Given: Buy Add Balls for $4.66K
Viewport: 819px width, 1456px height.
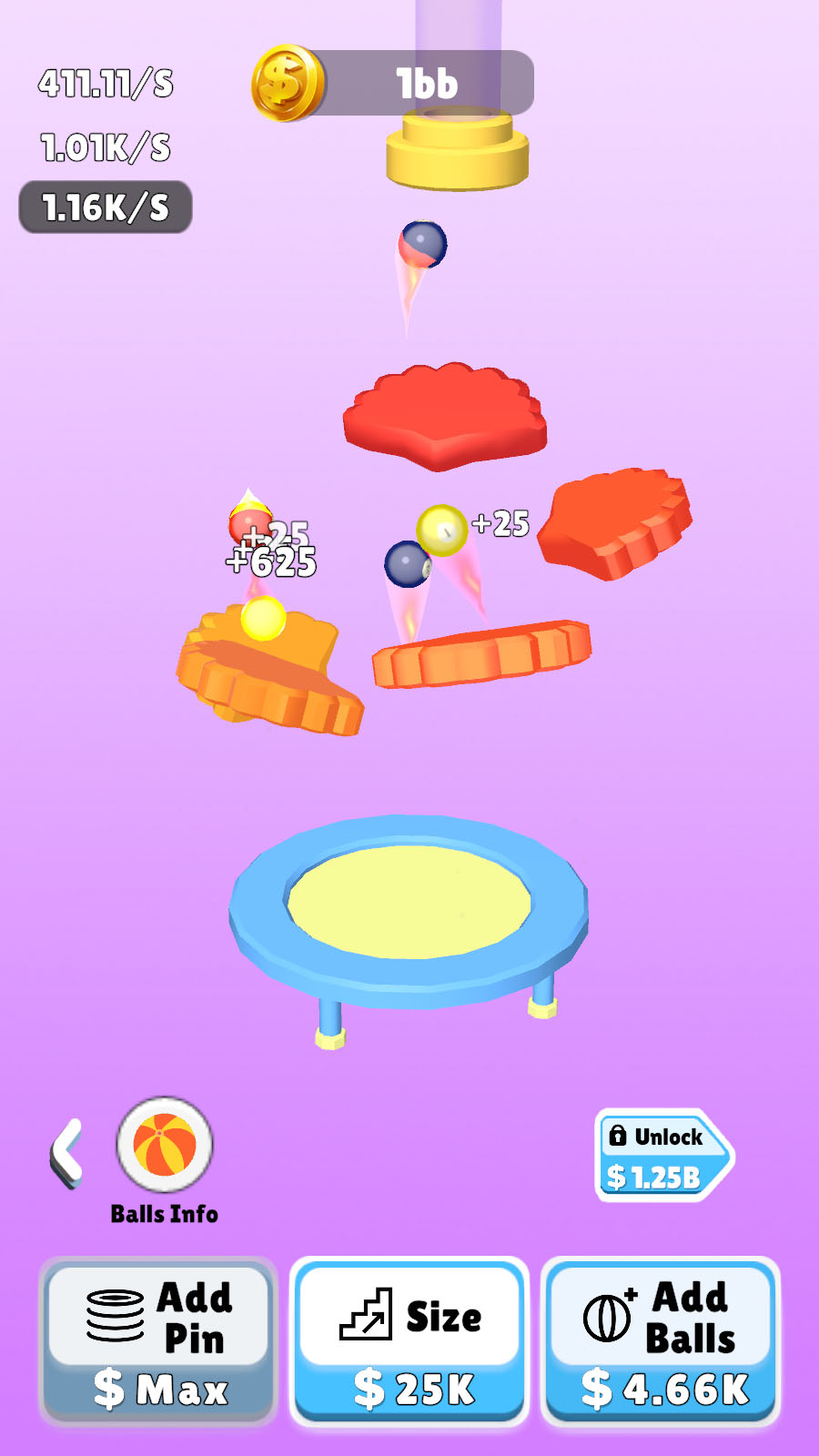Looking at the screenshot, I should (x=662, y=1340).
